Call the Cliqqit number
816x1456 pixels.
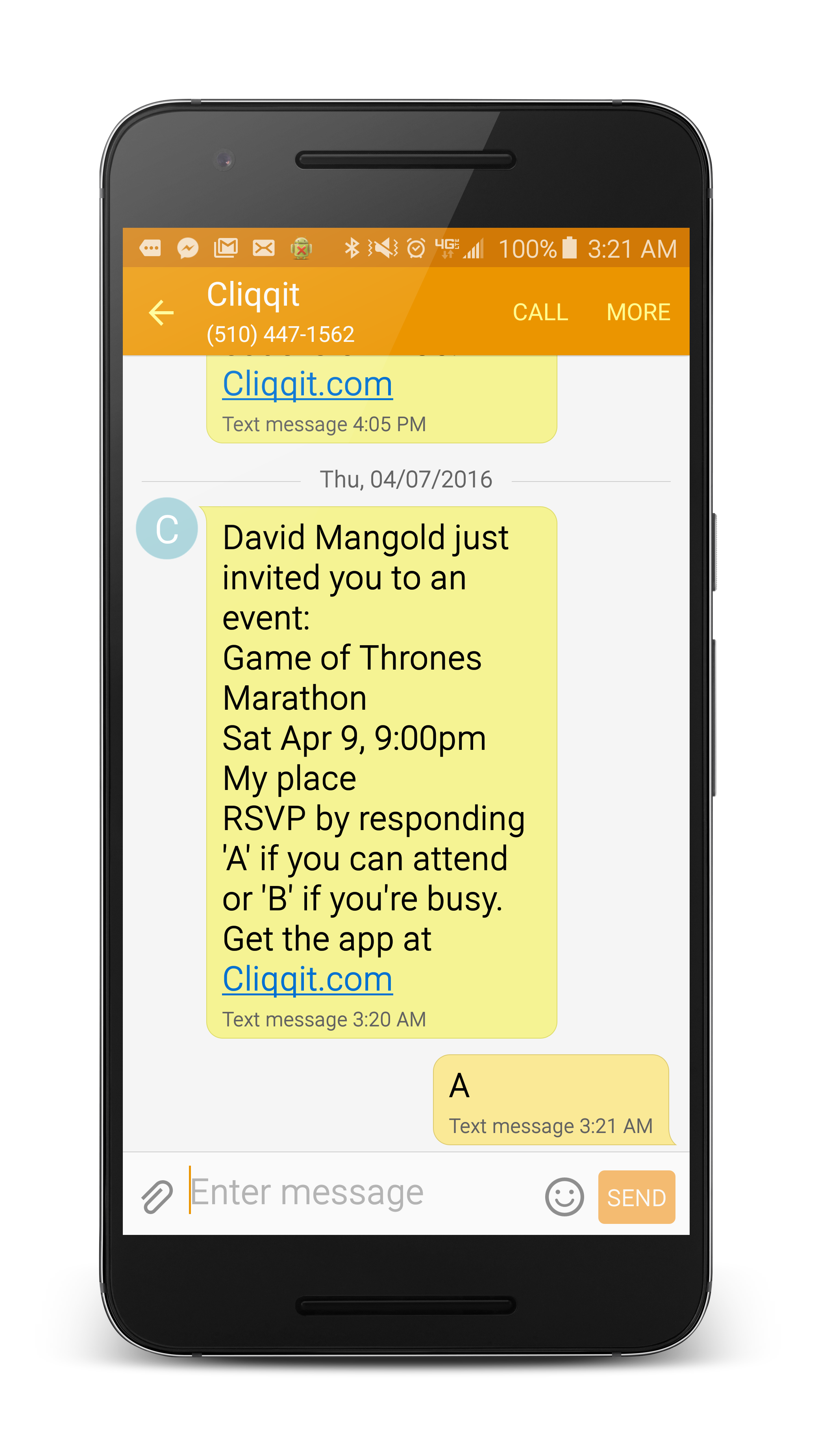(x=540, y=312)
